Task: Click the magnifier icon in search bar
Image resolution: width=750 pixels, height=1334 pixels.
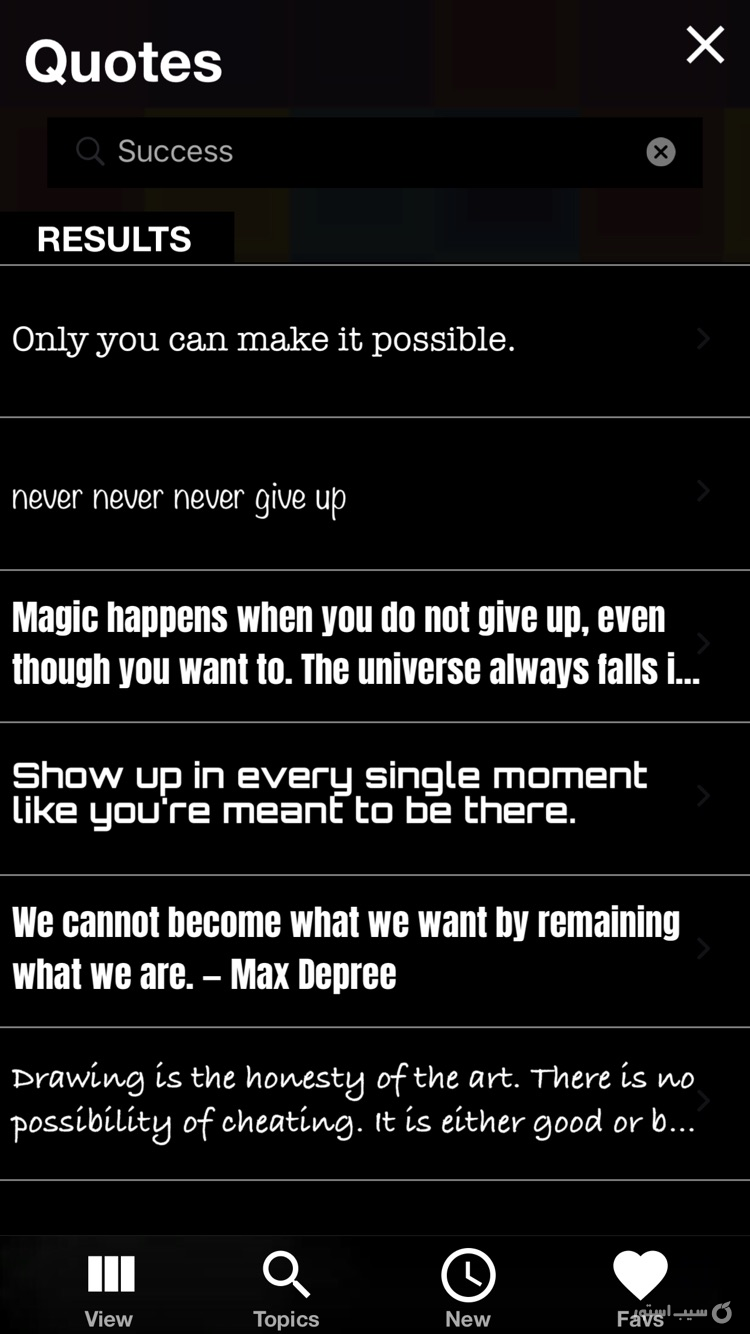Action: pos(90,151)
